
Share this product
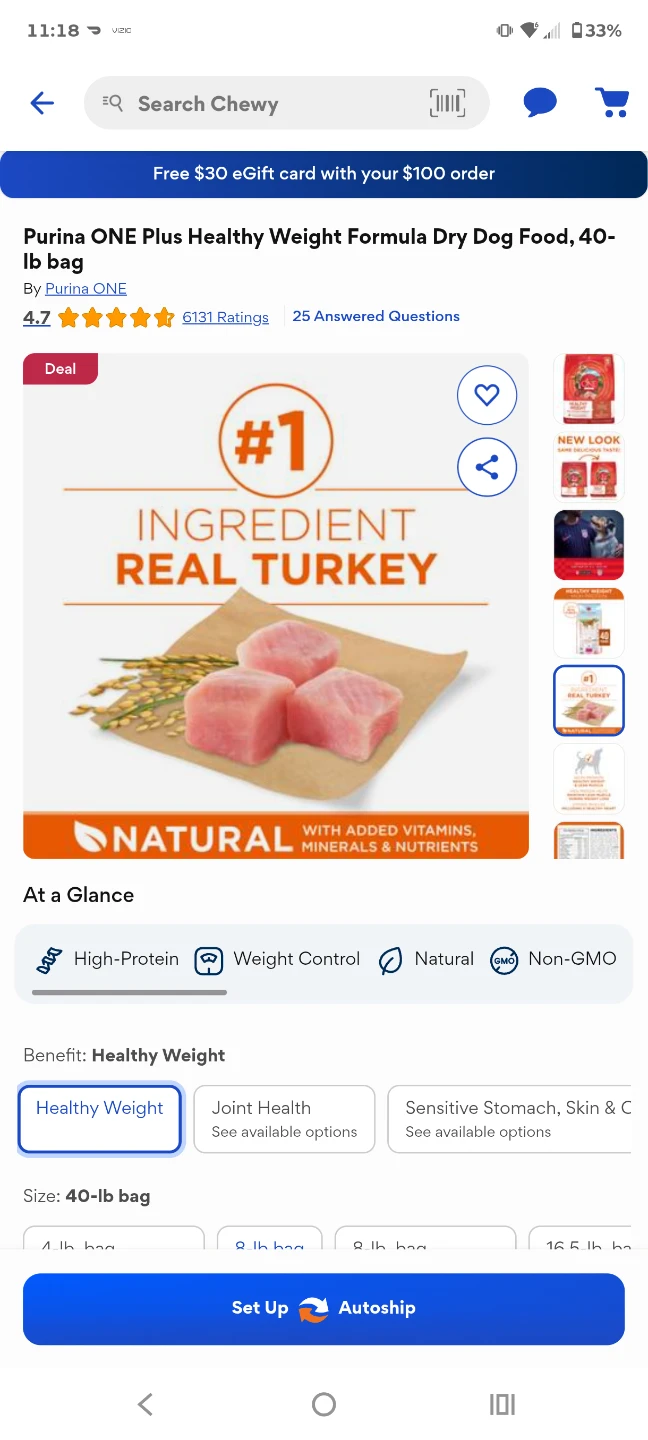[487, 467]
